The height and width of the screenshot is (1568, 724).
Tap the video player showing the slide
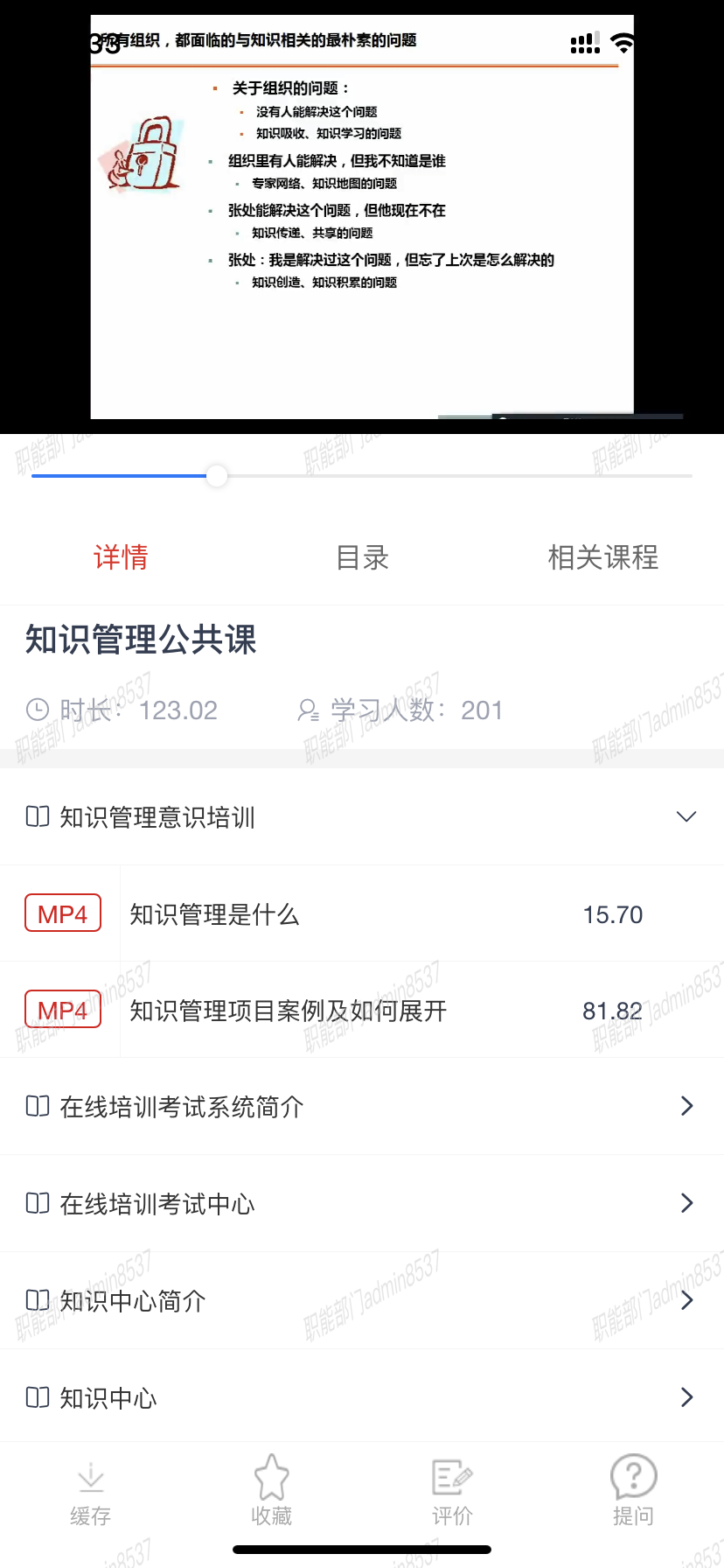tap(362, 219)
